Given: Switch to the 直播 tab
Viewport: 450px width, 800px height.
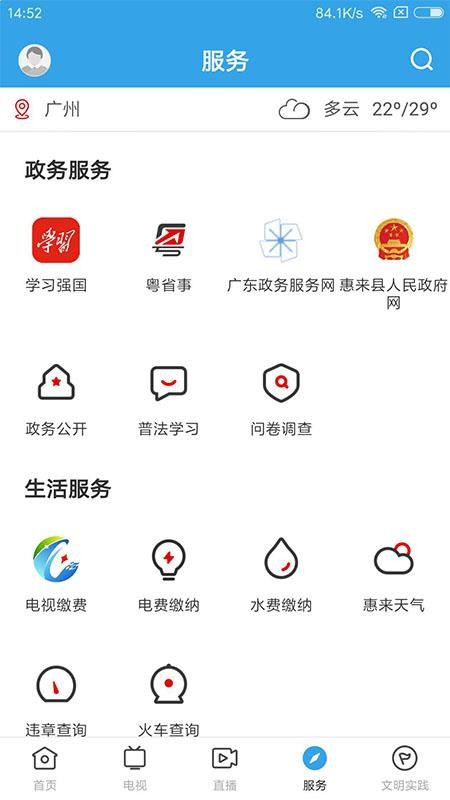Looking at the screenshot, I should (225, 768).
